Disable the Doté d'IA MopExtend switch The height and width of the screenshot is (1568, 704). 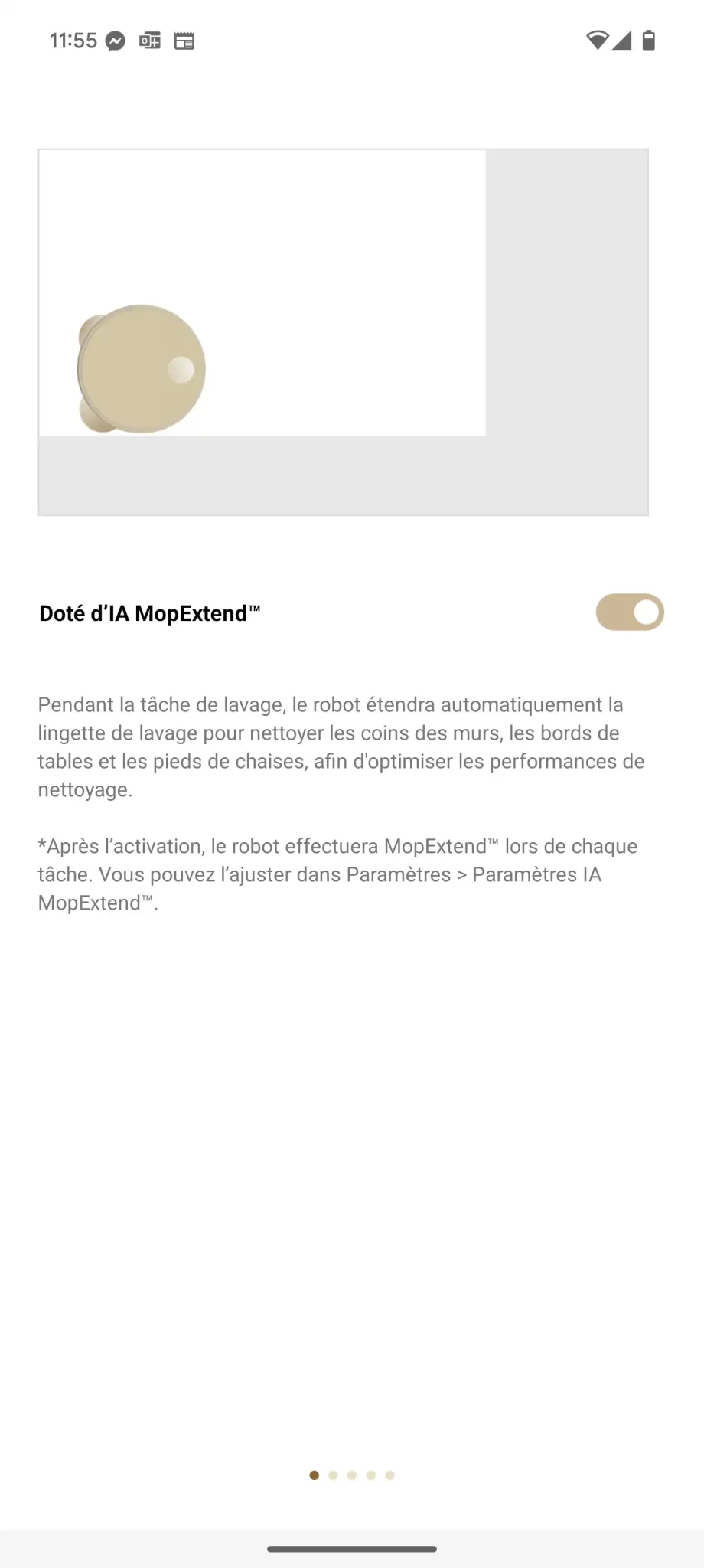630,612
